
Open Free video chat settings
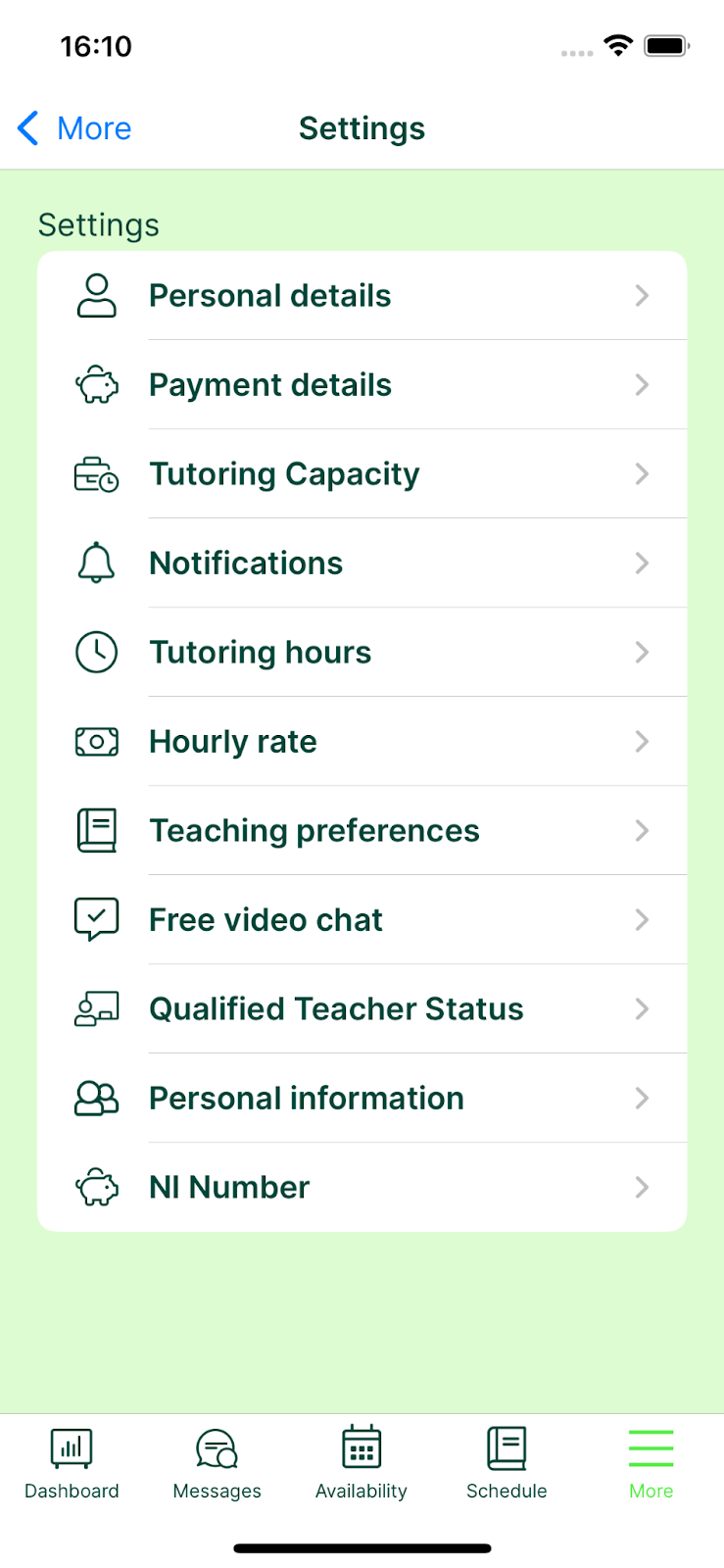coord(362,919)
